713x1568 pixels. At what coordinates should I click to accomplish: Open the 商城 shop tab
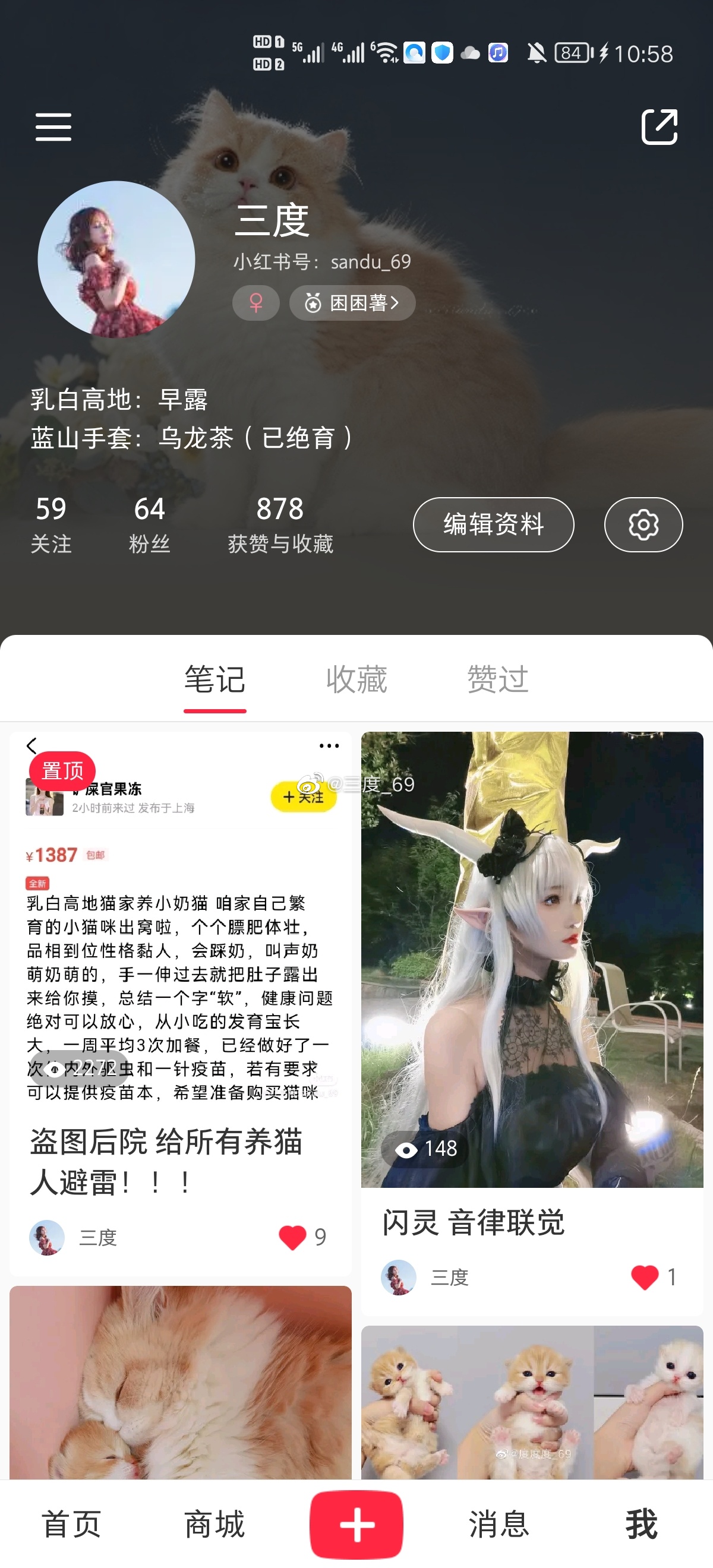[x=214, y=1524]
